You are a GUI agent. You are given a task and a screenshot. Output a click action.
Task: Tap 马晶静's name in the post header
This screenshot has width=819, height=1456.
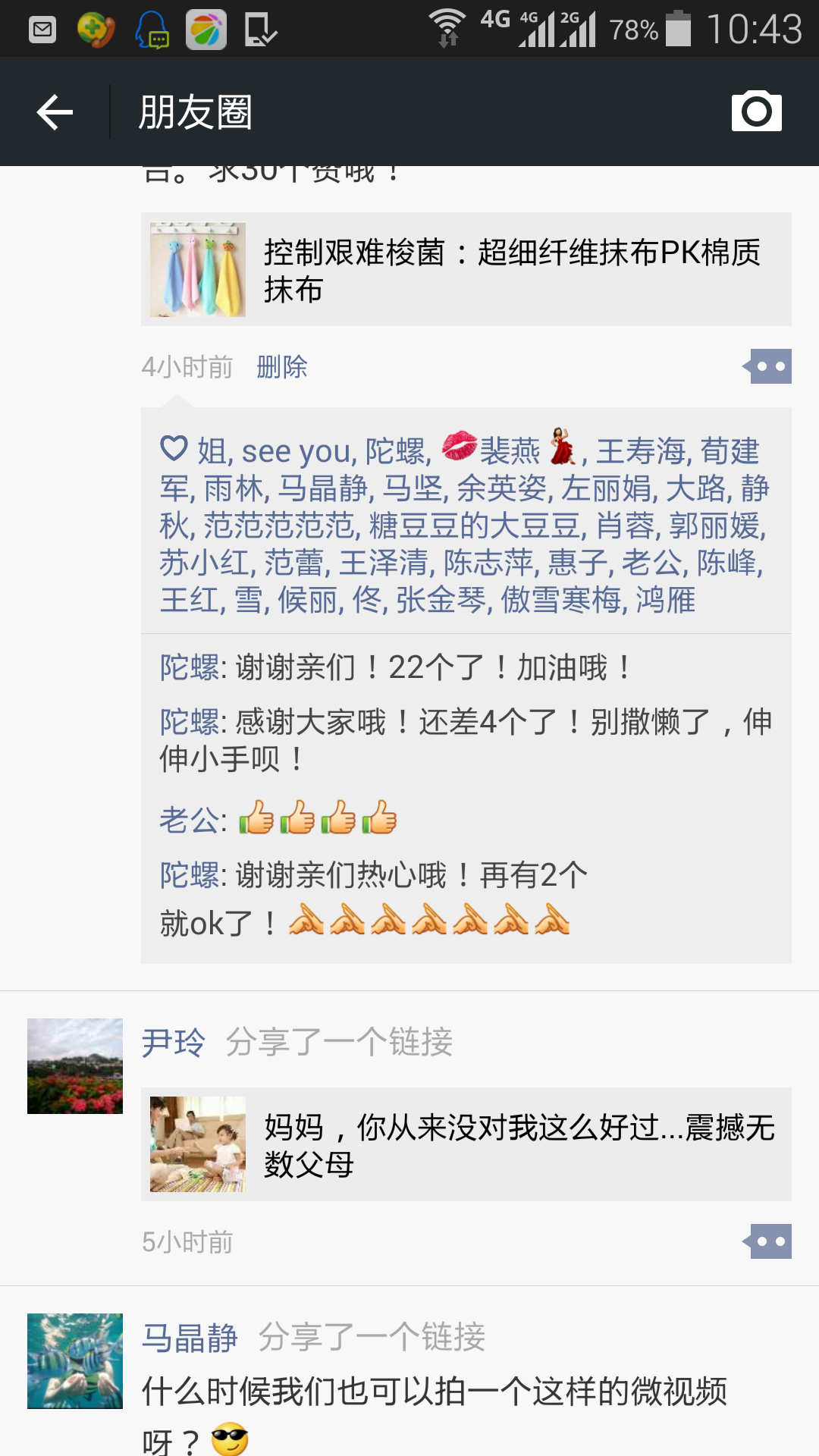pos(190,1338)
